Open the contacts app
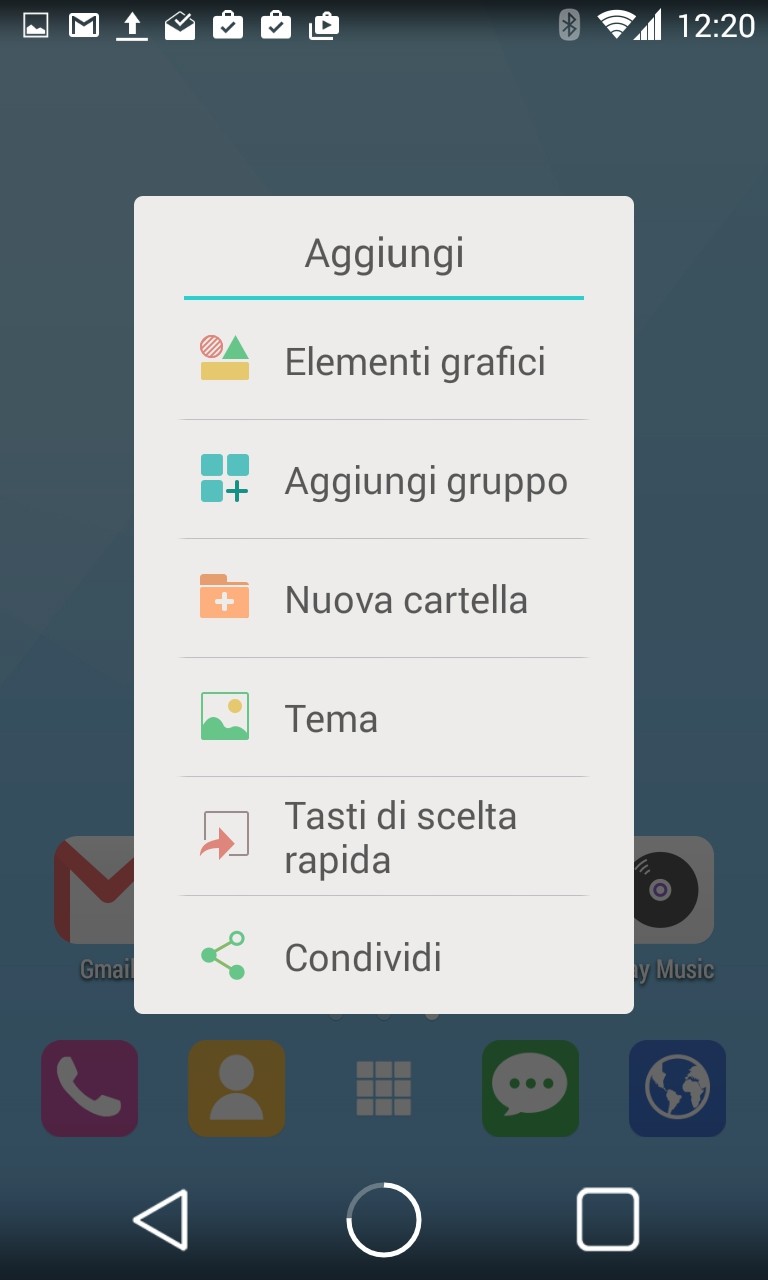This screenshot has height=1280, width=768. coord(237,1088)
